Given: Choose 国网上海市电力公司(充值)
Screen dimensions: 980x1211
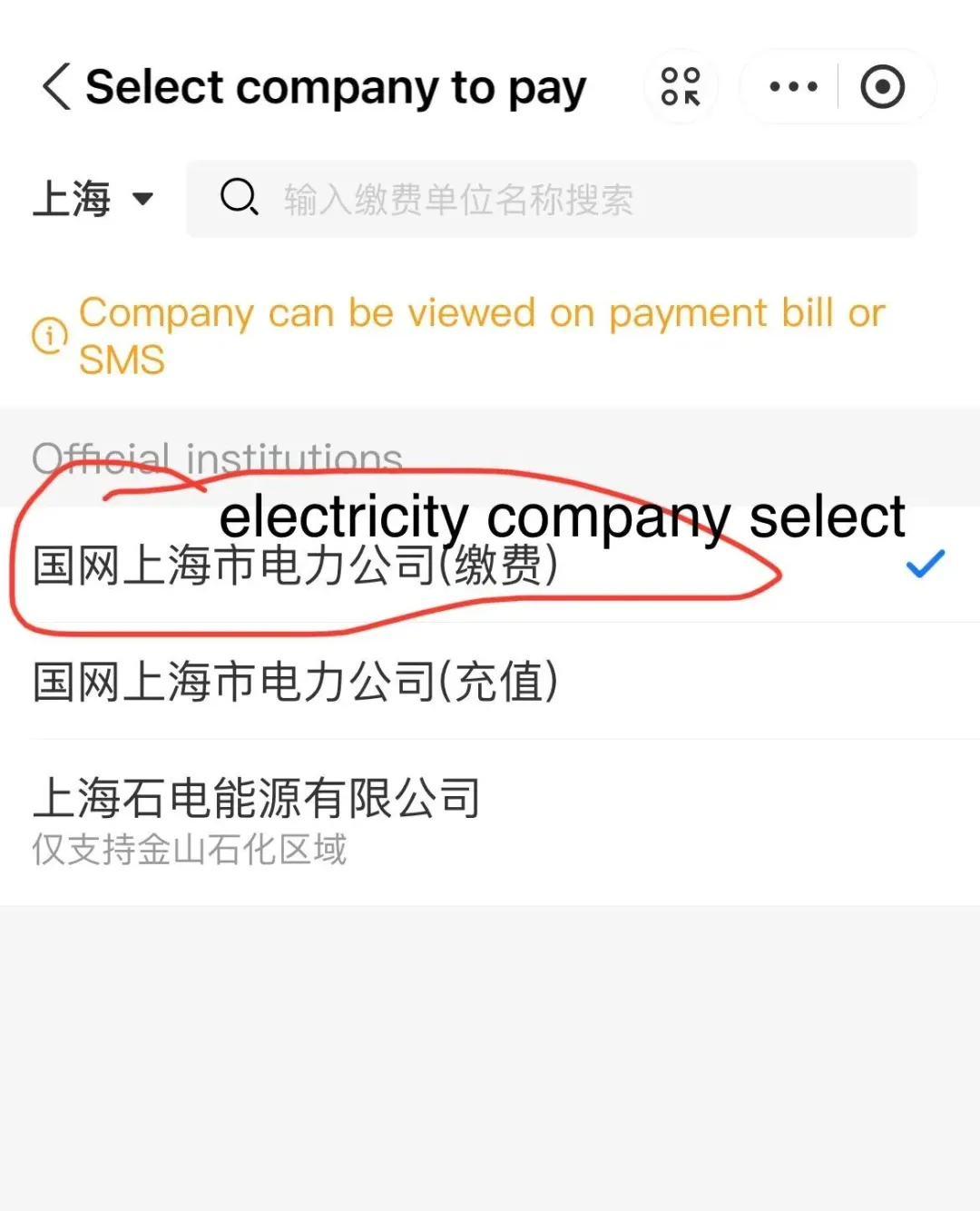Looking at the screenshot, I should pyautogui.click(x=296, y=682).
